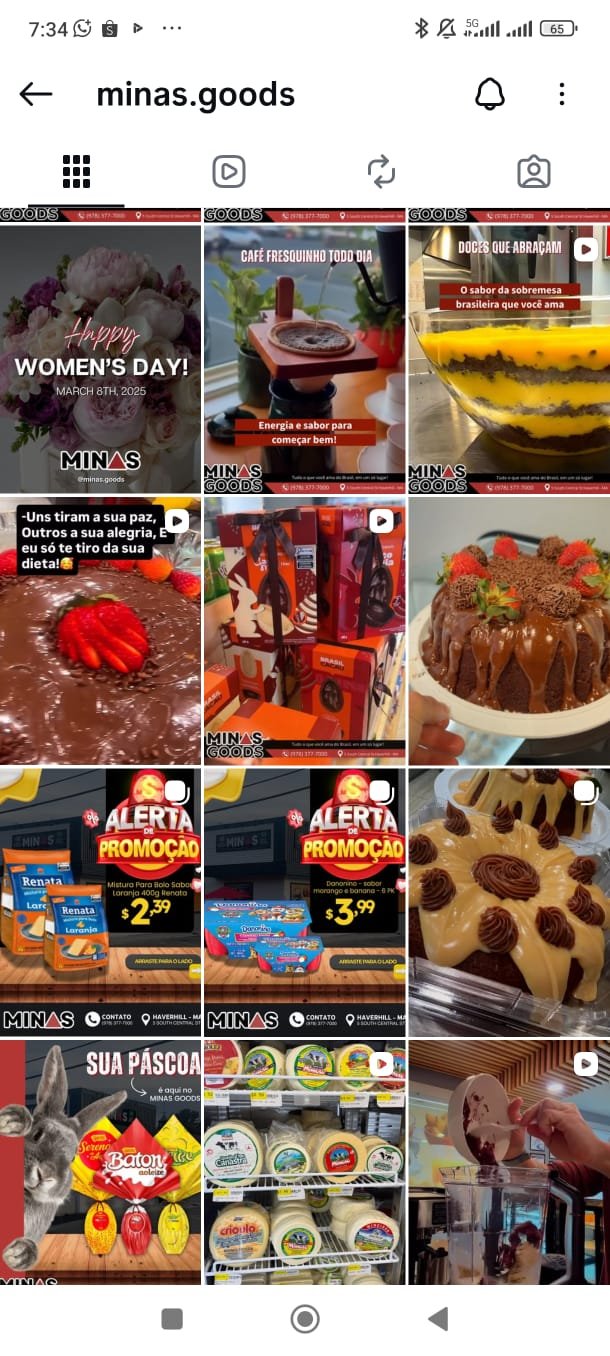
Task: Open the Sua Páscoa bunny post
Action: coord(100,1162)
